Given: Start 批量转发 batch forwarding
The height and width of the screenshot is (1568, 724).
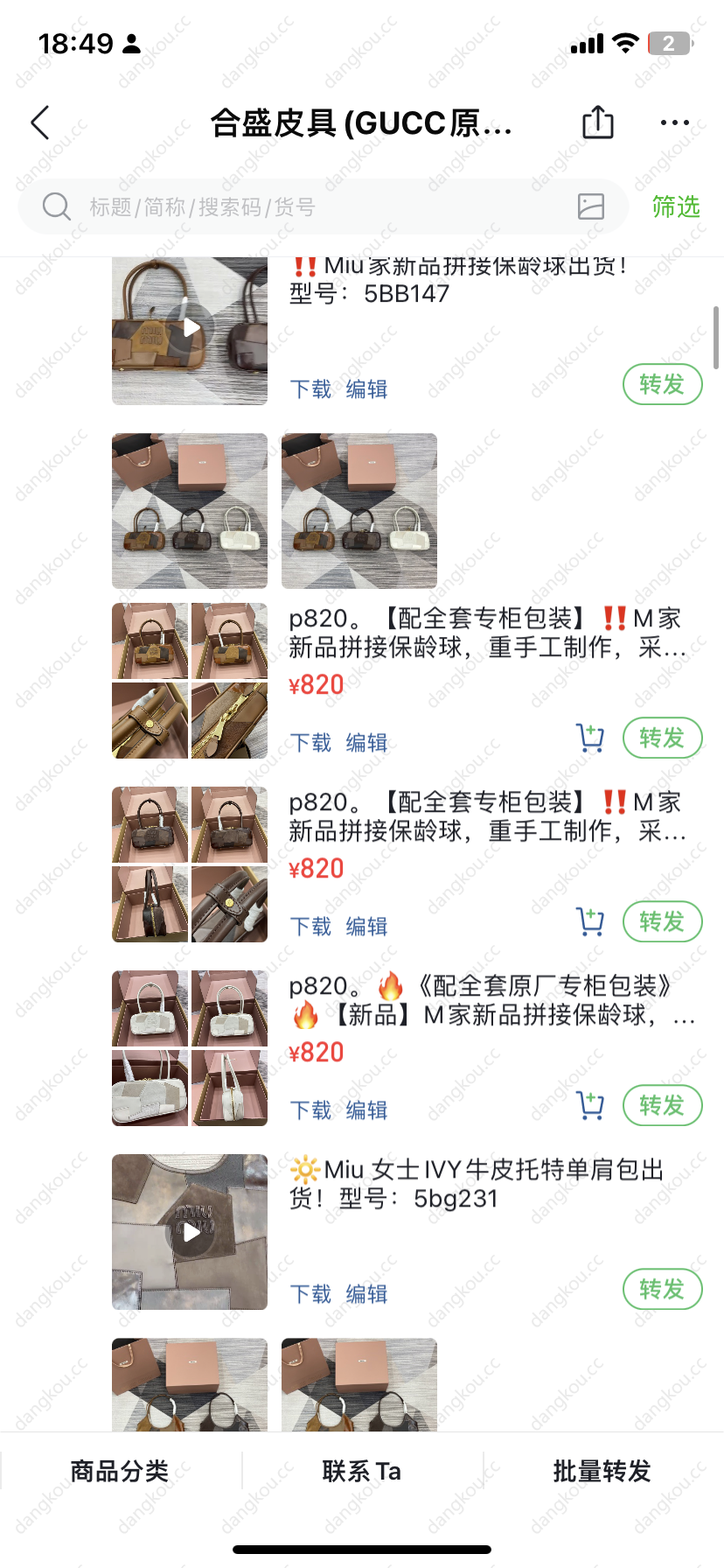Looking at the screenshot, I should (x=602, y=1471).
